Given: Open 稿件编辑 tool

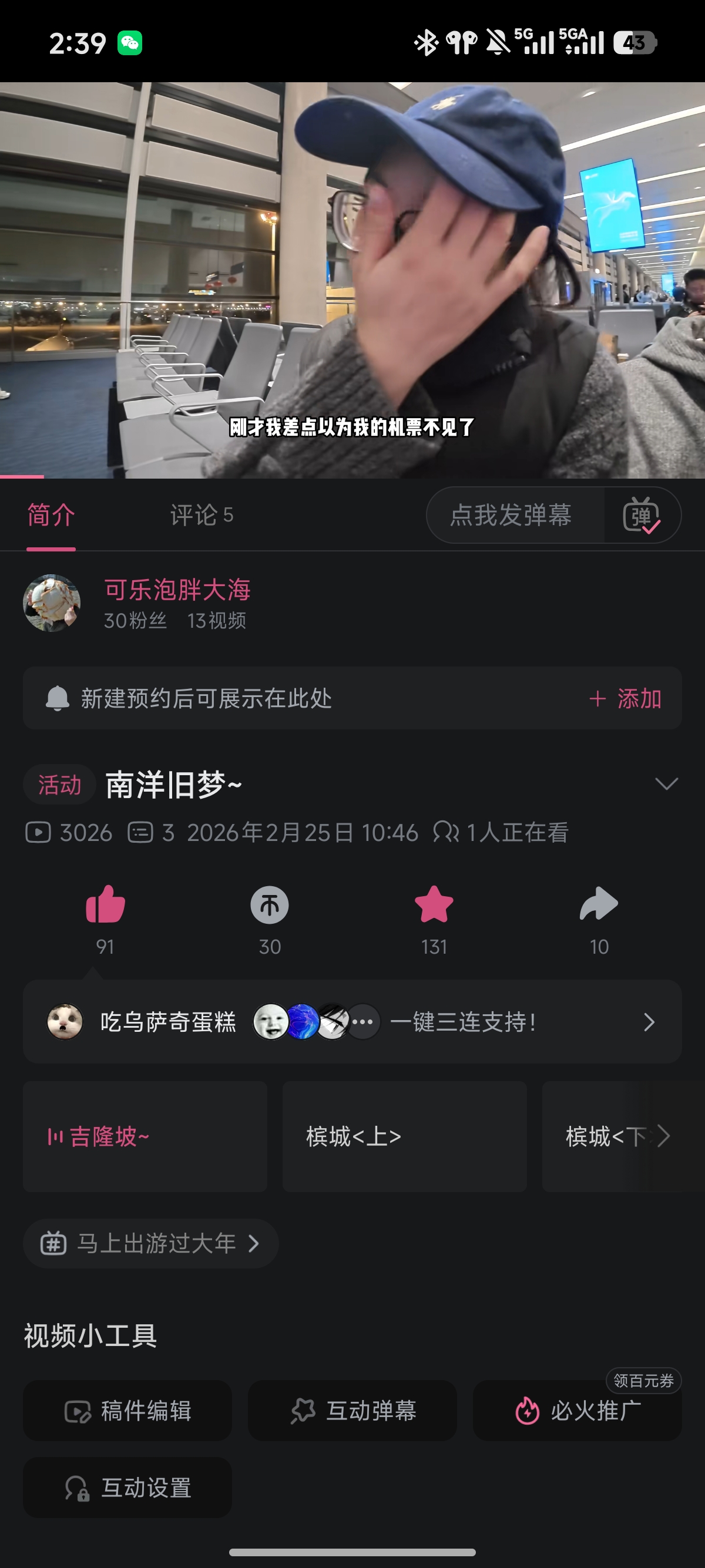Looking at the screenshot, I should tap(128, 1411).
